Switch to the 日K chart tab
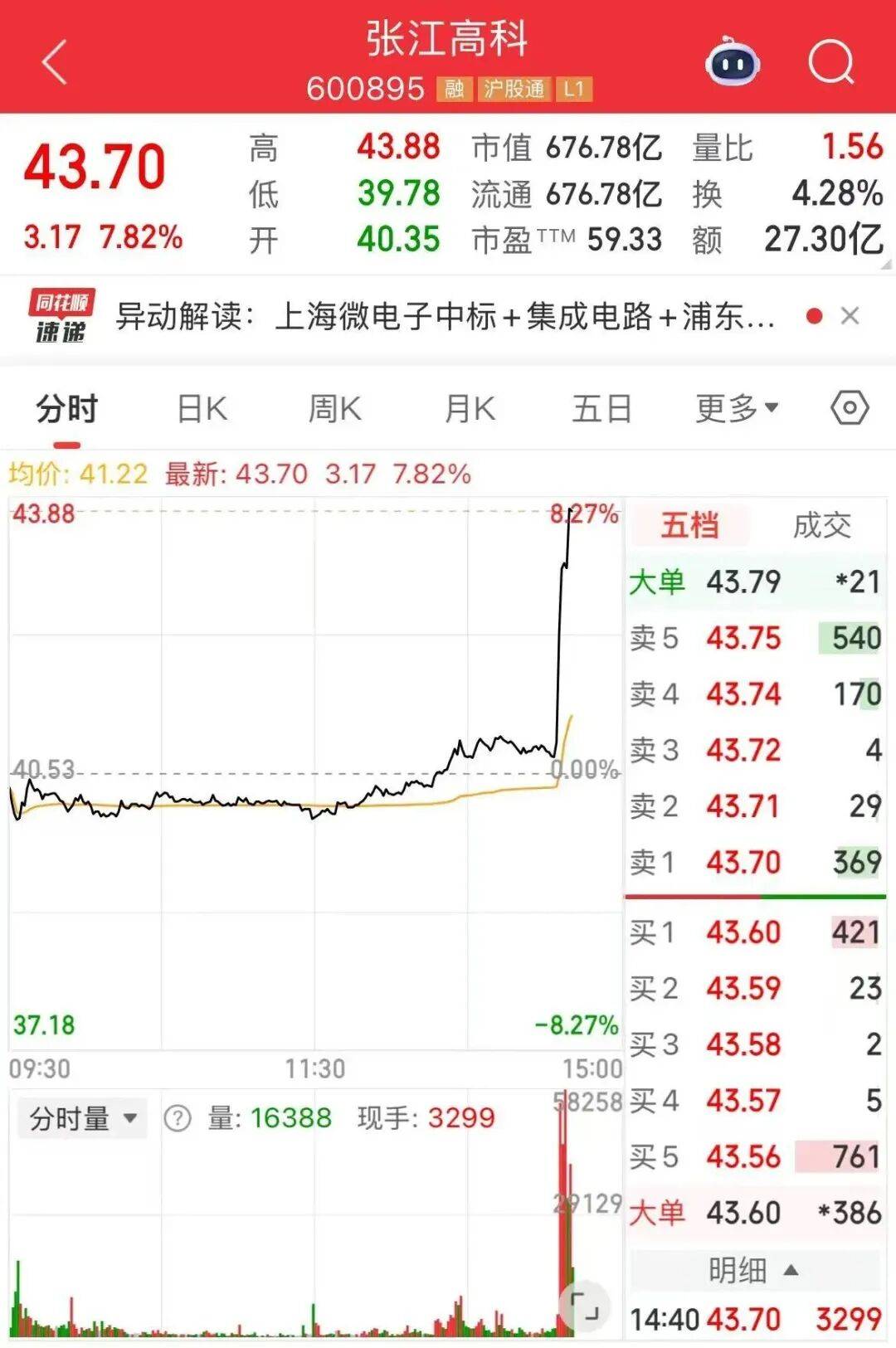This screenshot has height=1348, width=896. click(202, 409)
